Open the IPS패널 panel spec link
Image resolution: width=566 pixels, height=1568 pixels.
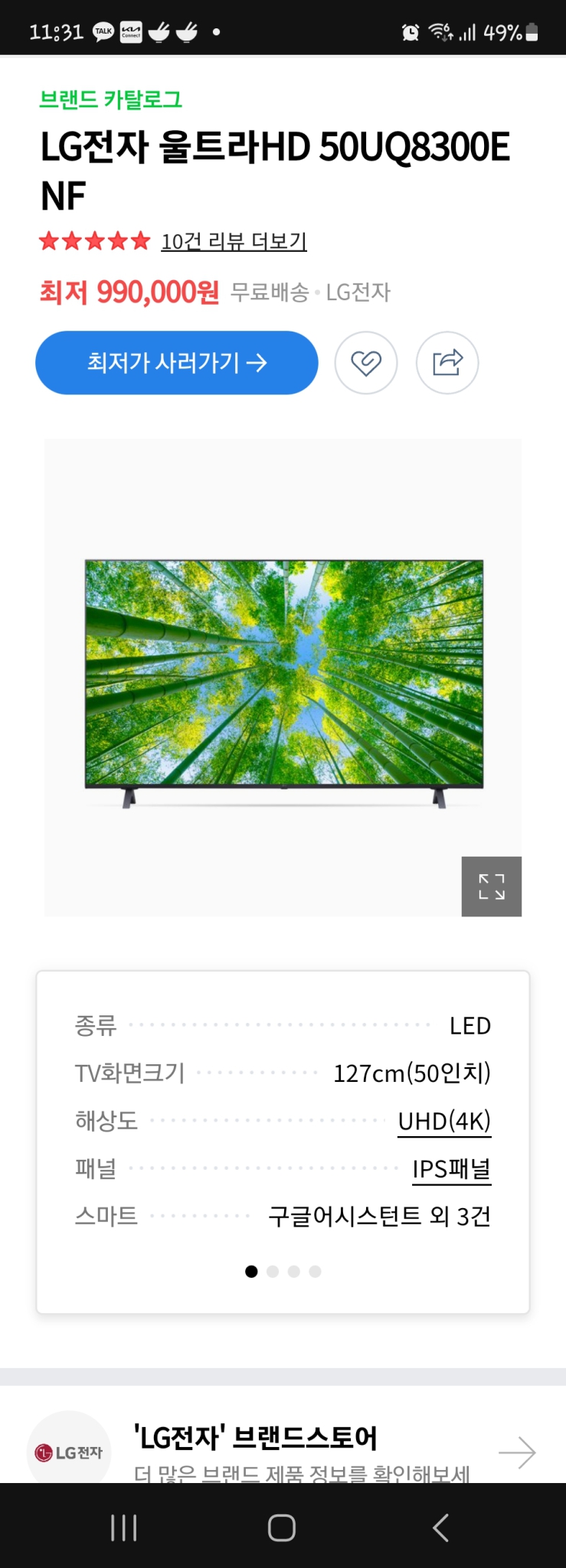pos(452,1168)
